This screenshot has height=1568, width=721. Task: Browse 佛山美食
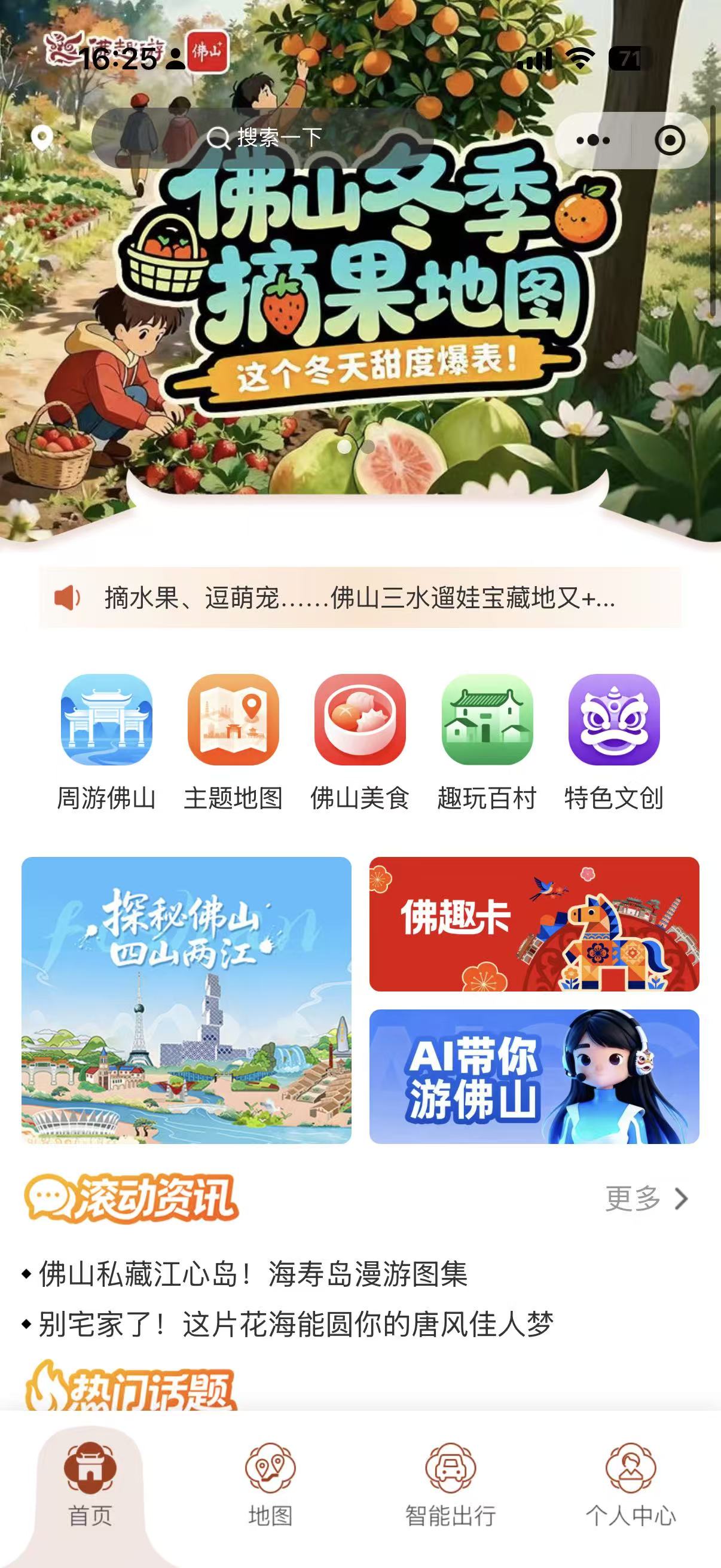coord(359,742)
